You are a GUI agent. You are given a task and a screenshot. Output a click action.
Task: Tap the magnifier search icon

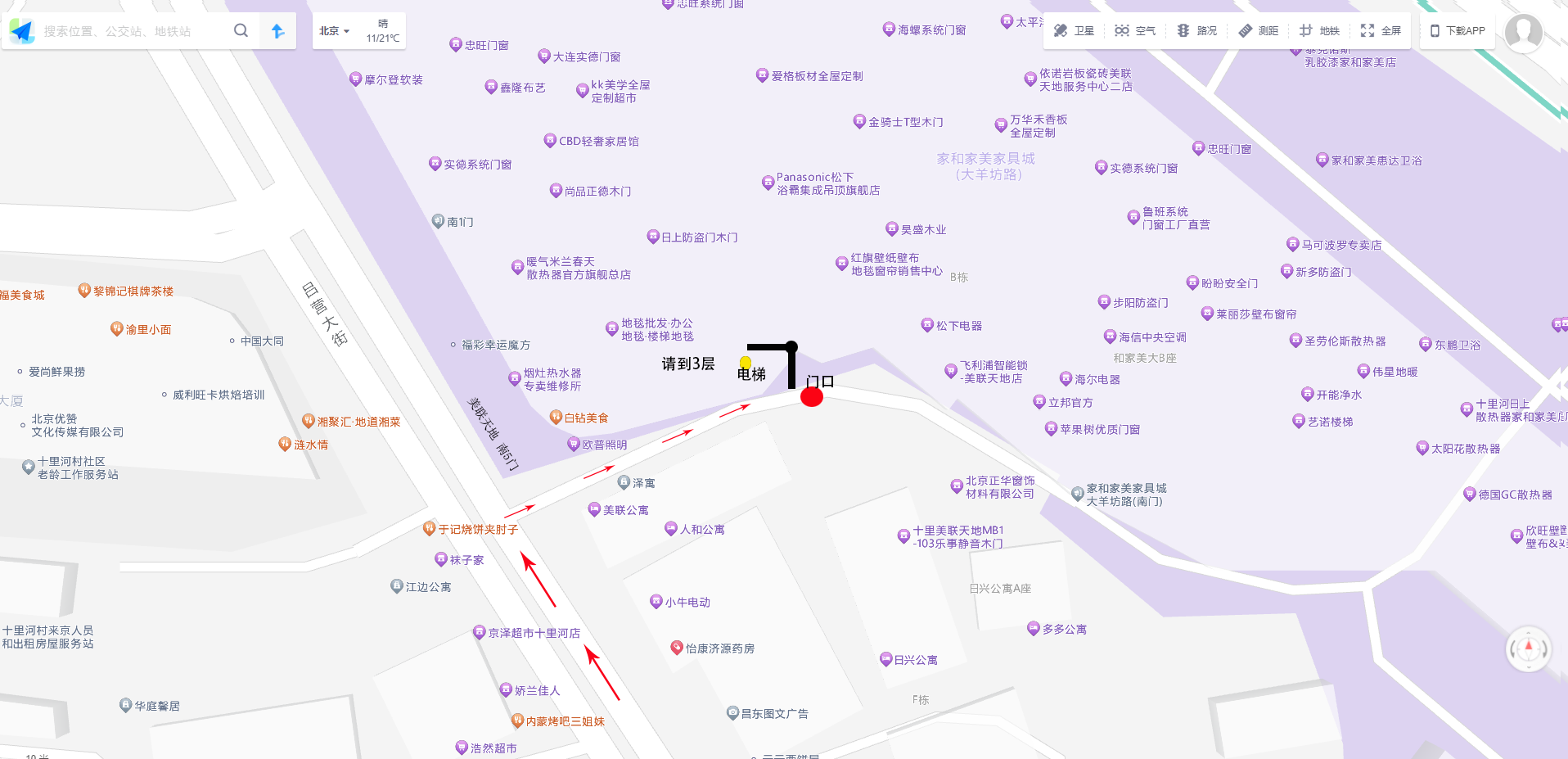coord(241,31)
